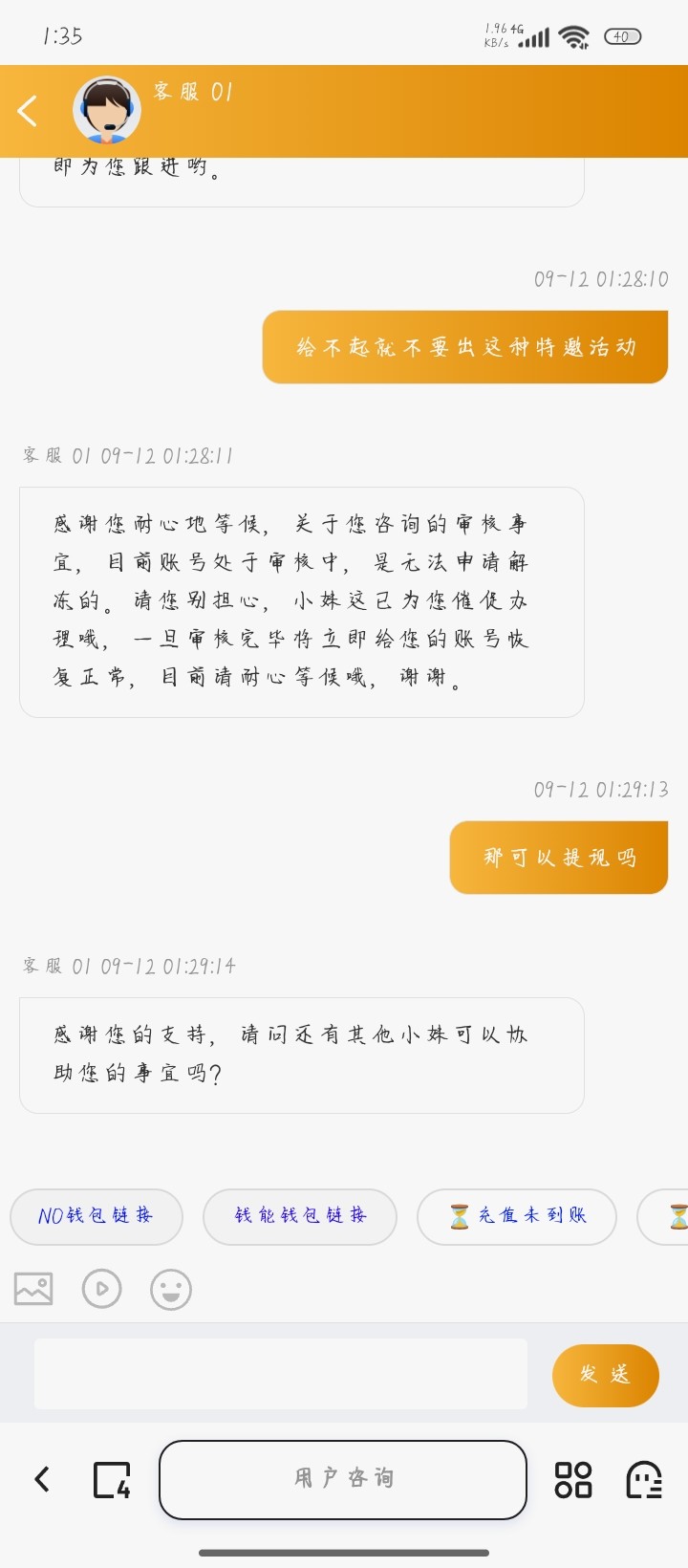Toggle the Wi-Fi status icon
Image resolution: width=688 pixels, height=1568 pixels.
[x=572, y=36]
